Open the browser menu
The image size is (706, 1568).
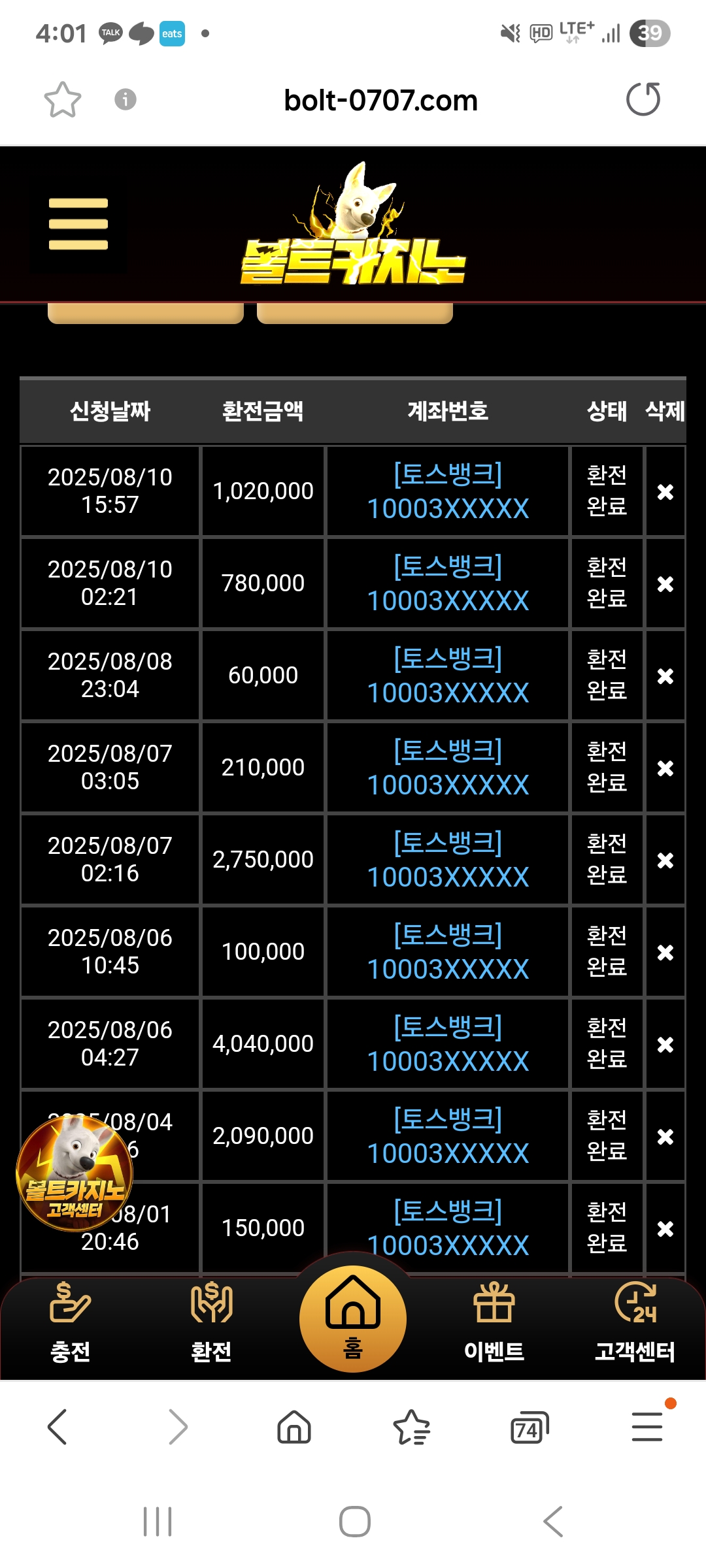[647, 1426]
